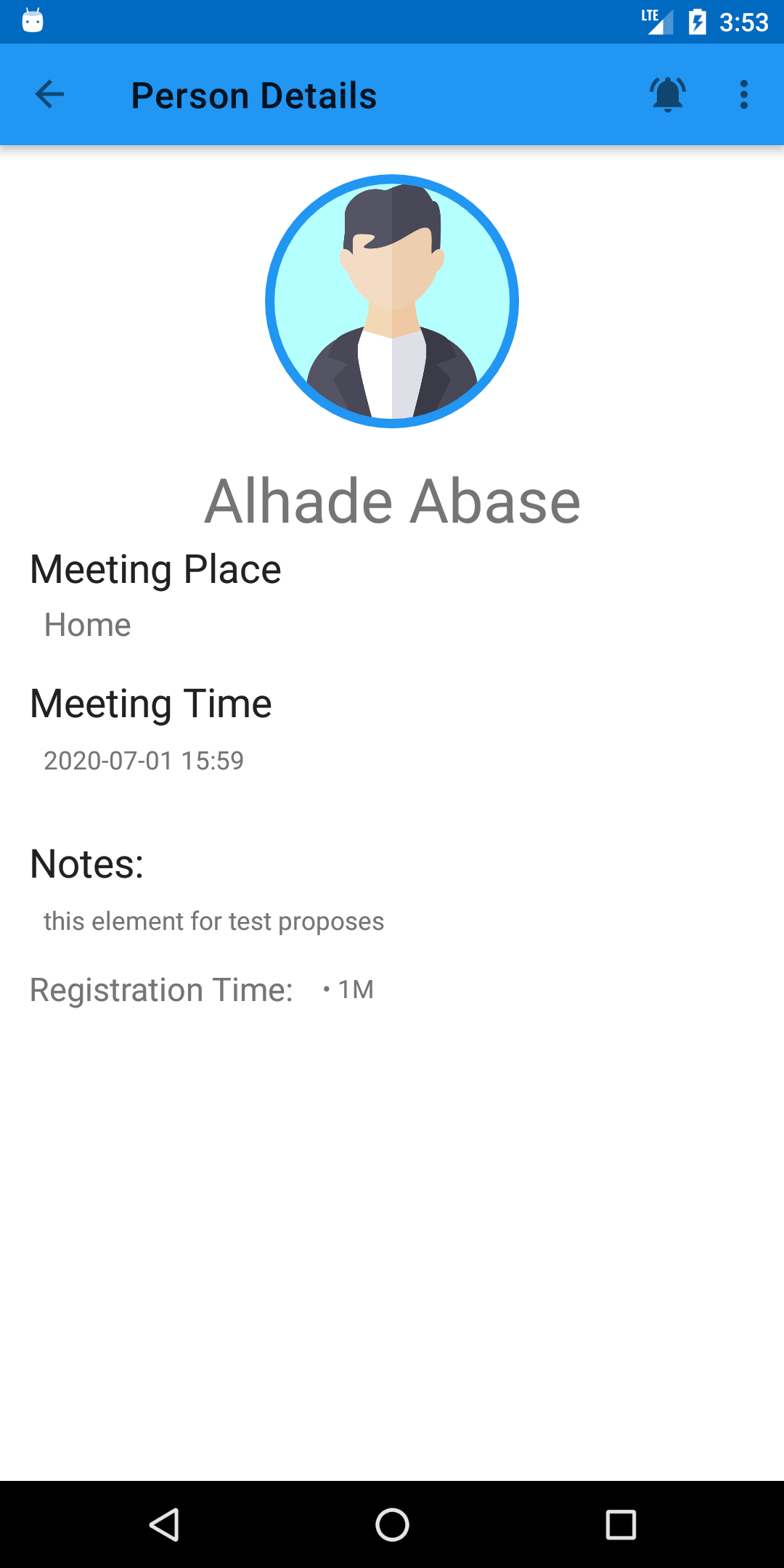
Task: Go to the home screen
Action: coord(392,1524)
